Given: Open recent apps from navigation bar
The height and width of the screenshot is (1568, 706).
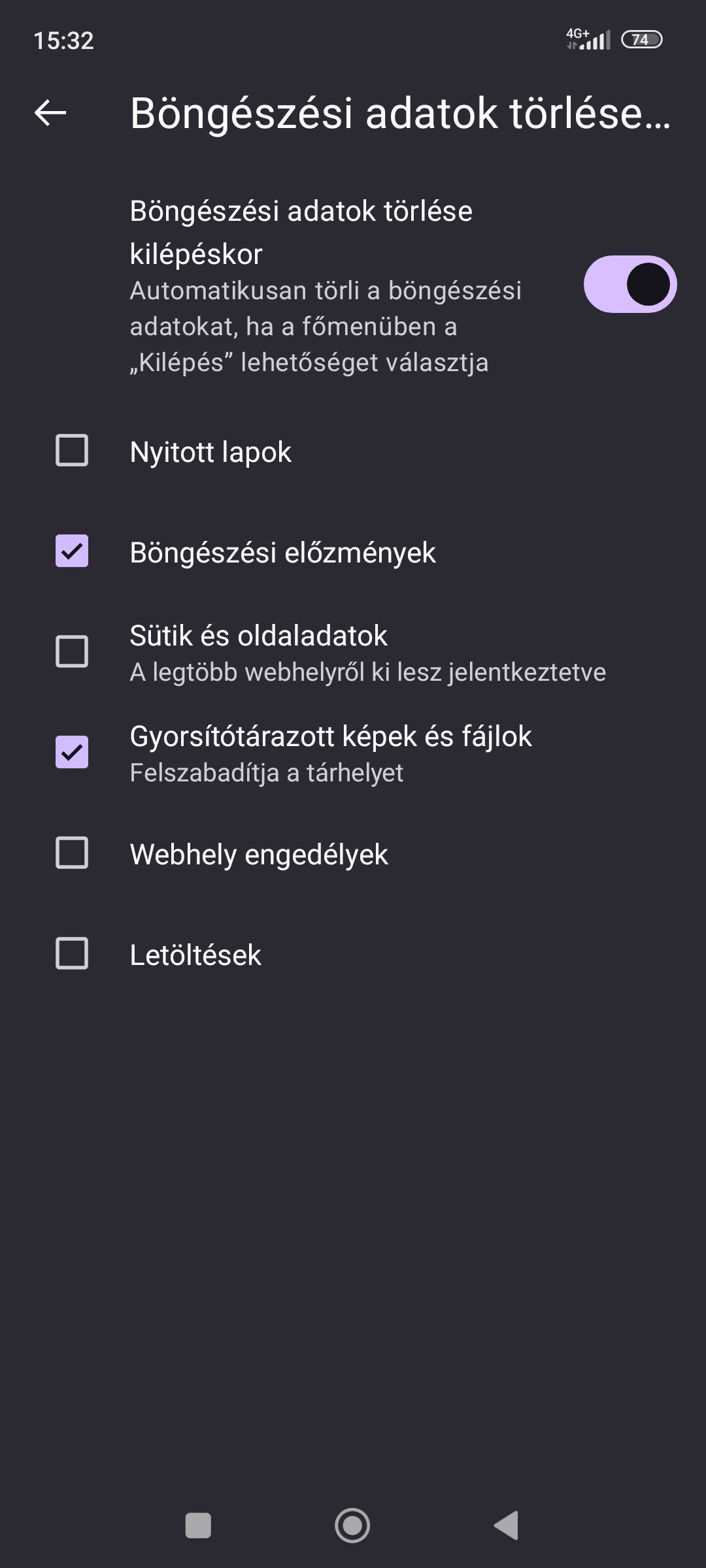Looking at the screenshot, I should (198, 1526).
